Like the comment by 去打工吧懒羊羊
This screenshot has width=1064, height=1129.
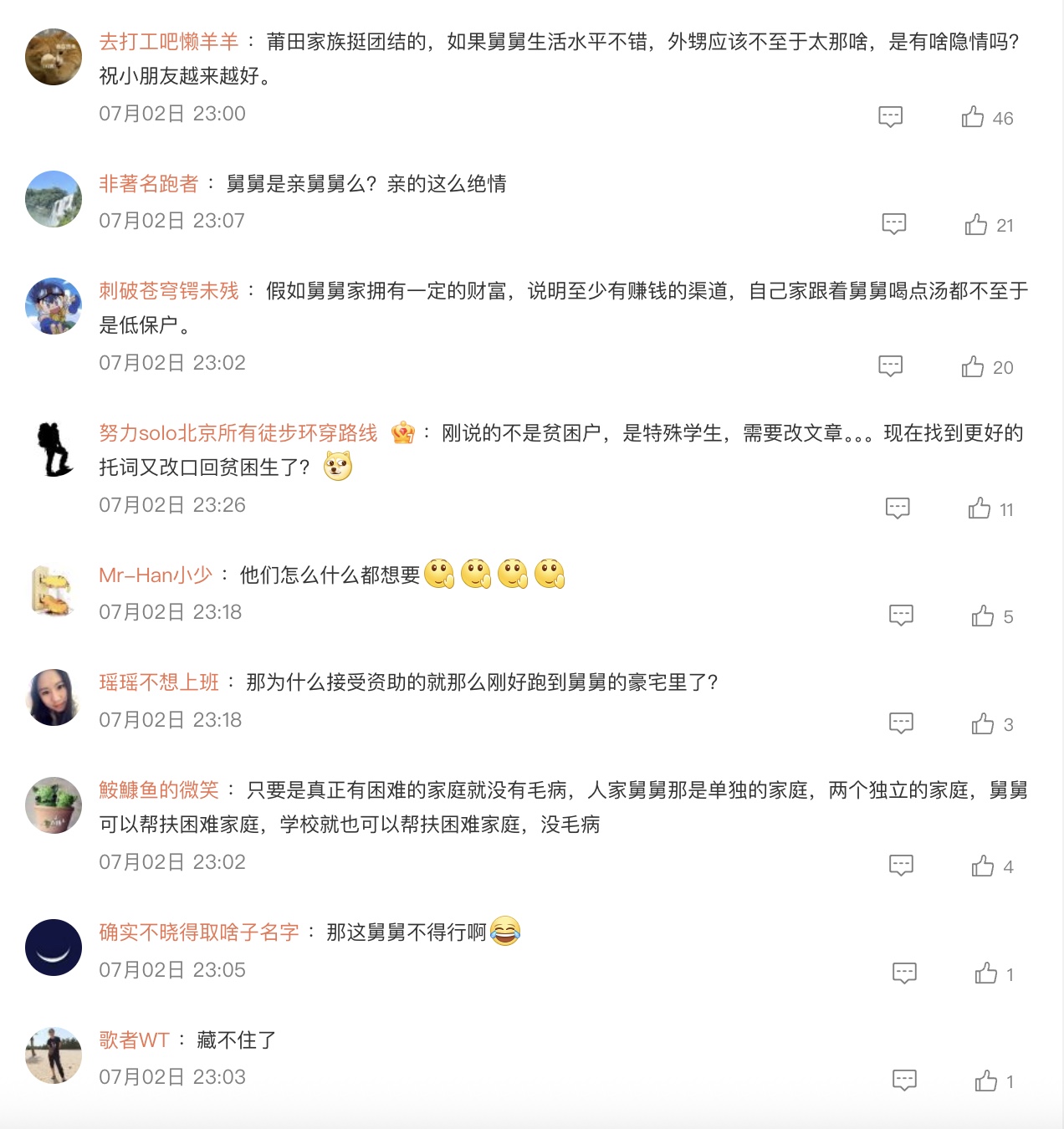(x=973, y=117)
